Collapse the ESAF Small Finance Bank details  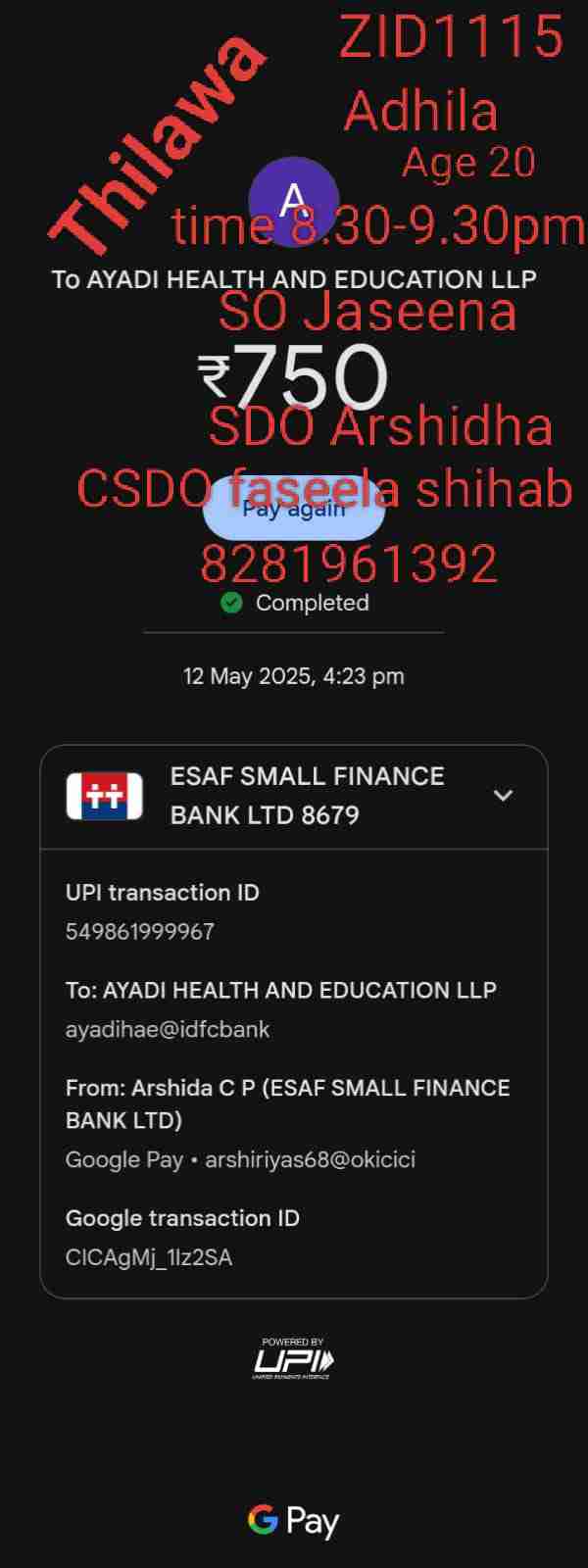pyautogui.click(x=503, y=796)
